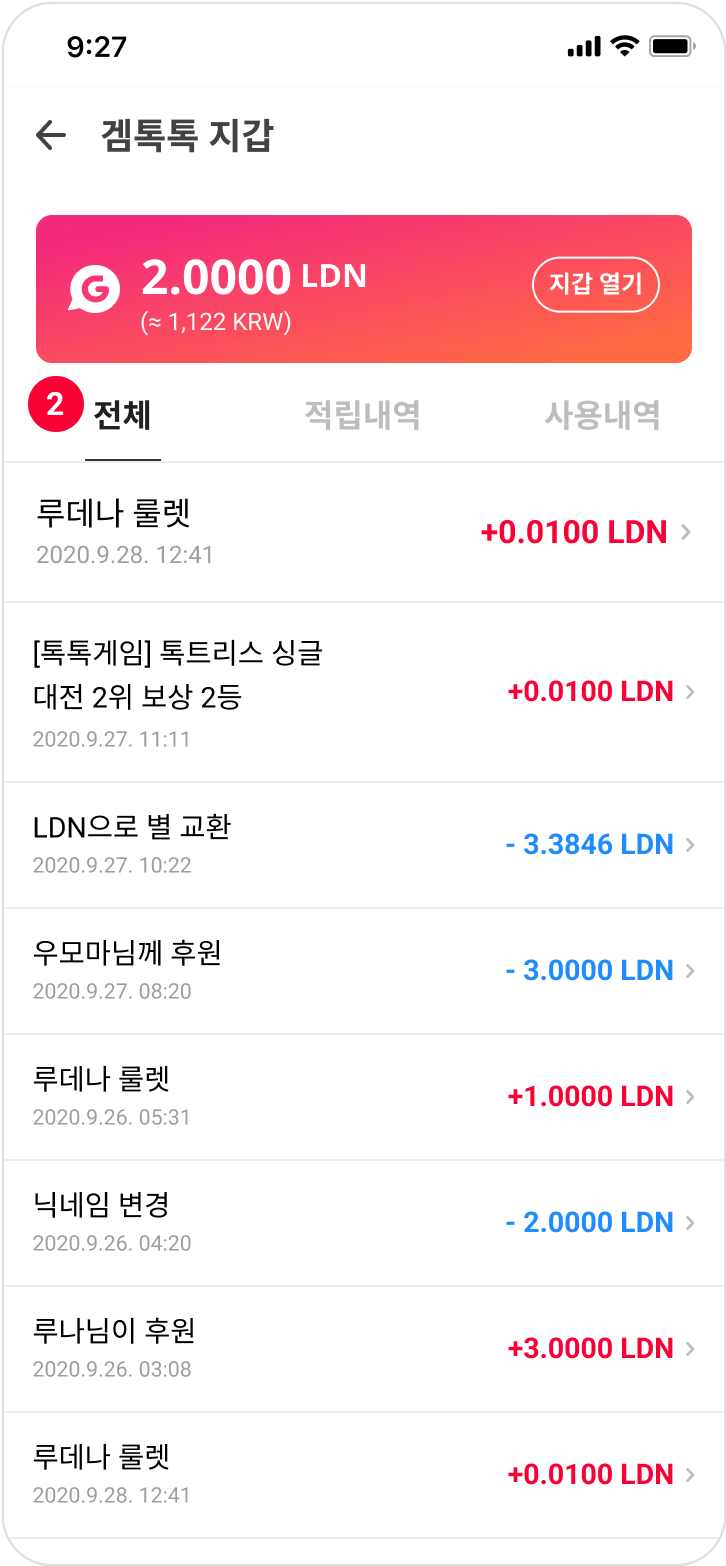Switch to the 전체 tab
Screen dimensions: 726x1566
point(122,415)
